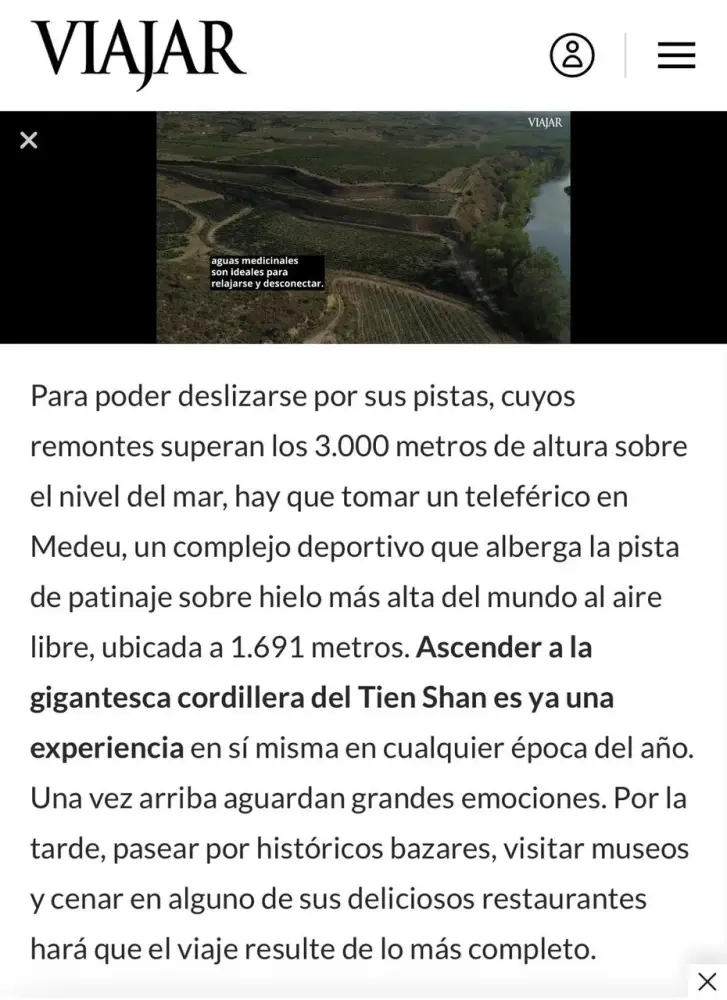727x1000 pixels.
Task: Dismiss the bottom banner with the X
Action: [707, 981]
